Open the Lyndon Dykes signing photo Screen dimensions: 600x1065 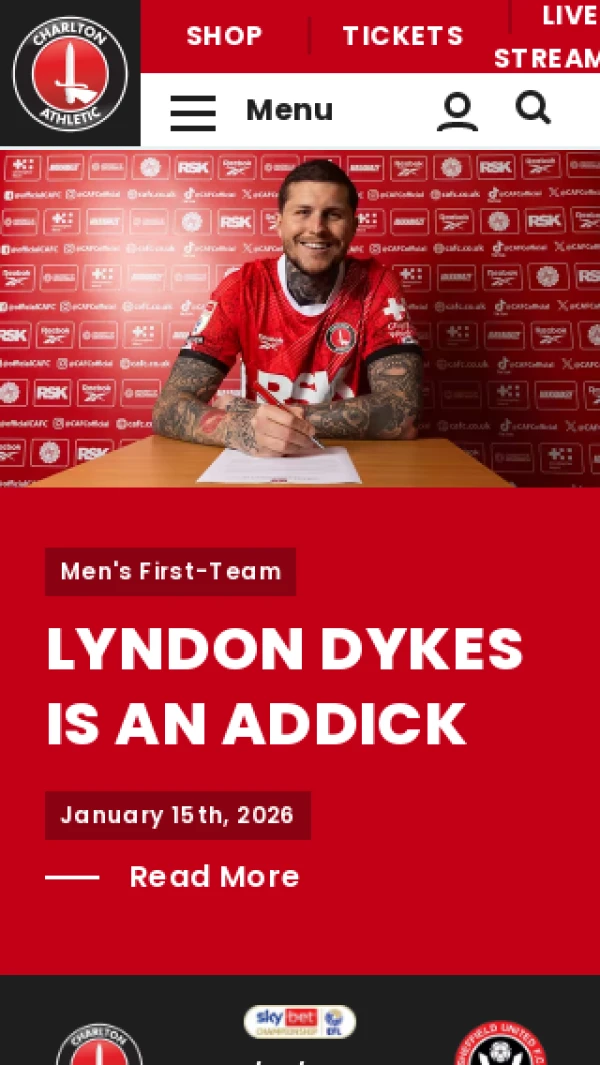[300, 318]
